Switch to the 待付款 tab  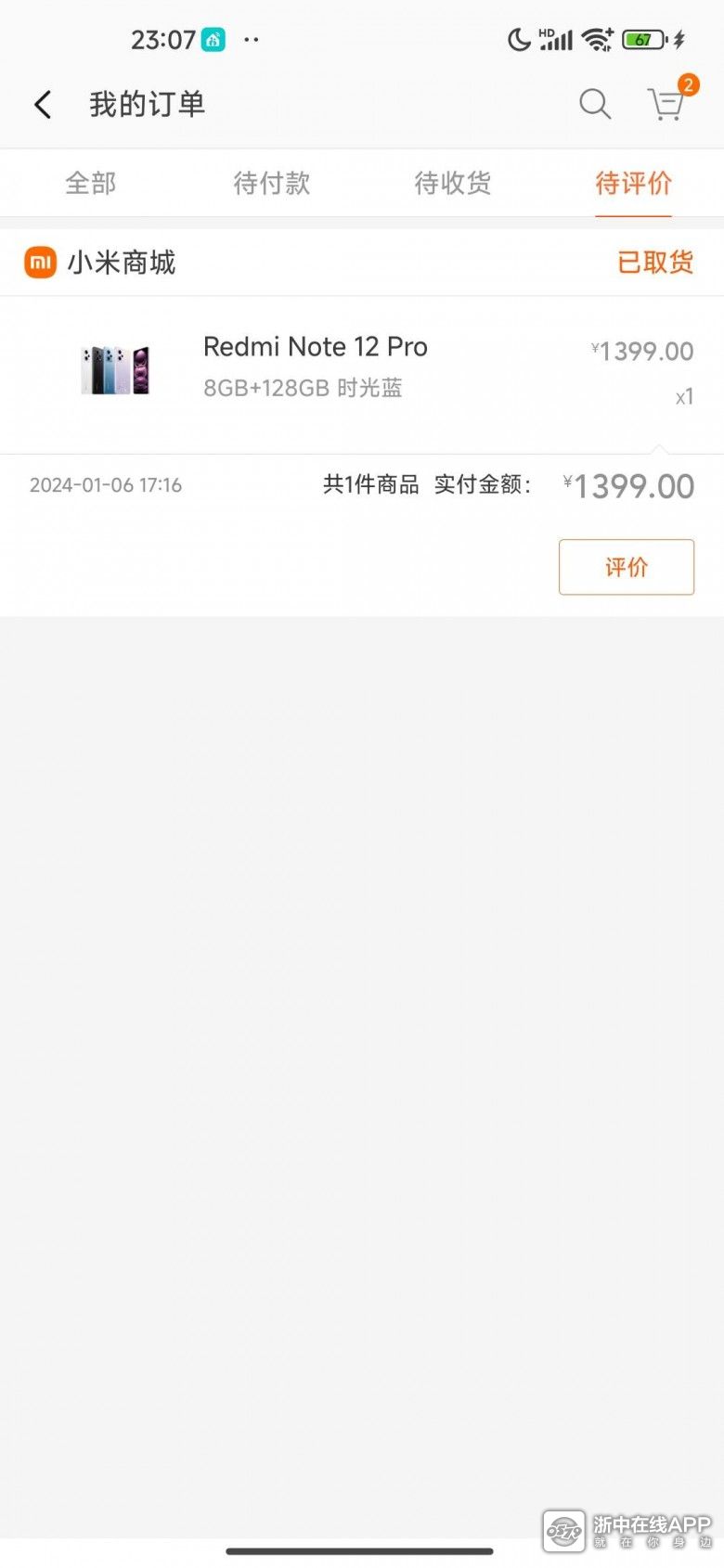[x=272, y=183]
